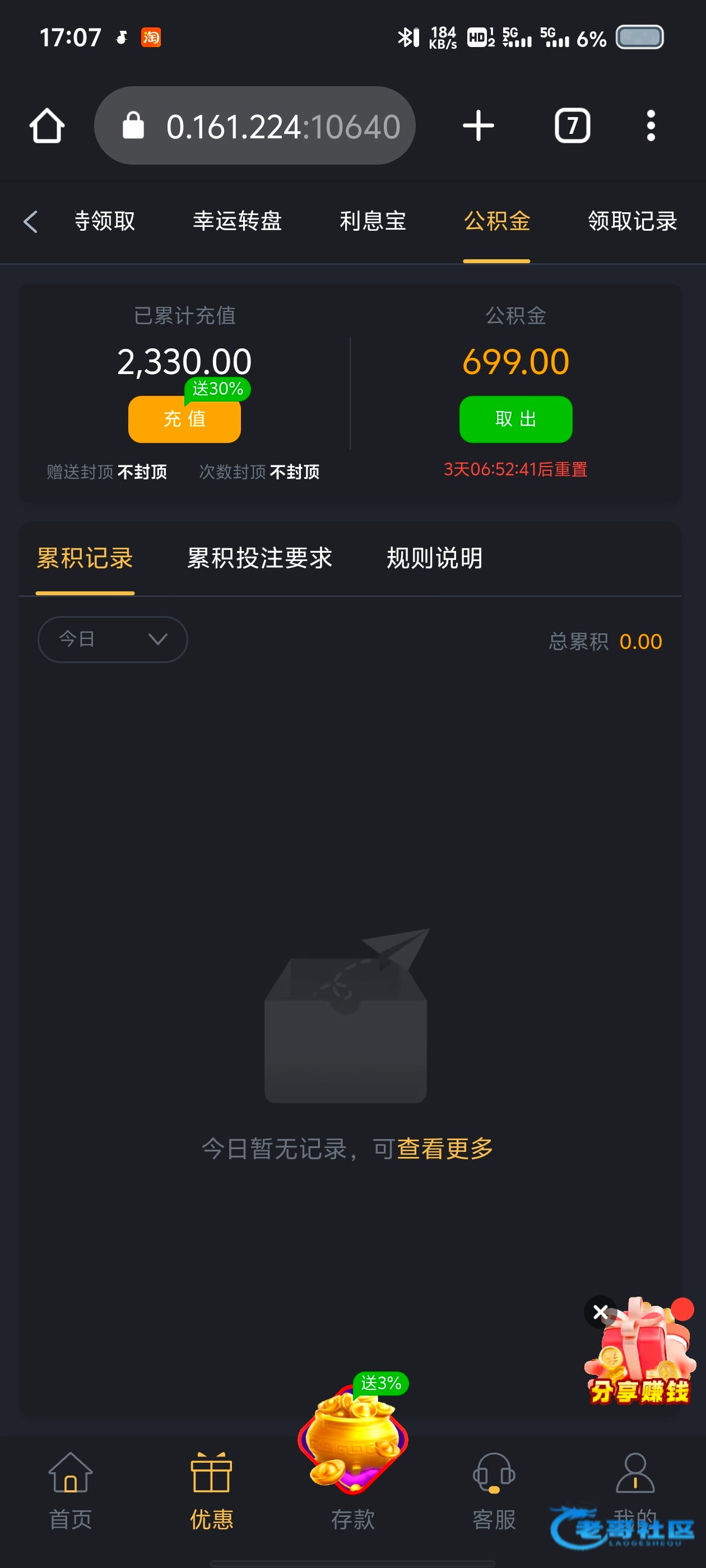
Task: Tap the green 取出 button
Action: (515, 419)
